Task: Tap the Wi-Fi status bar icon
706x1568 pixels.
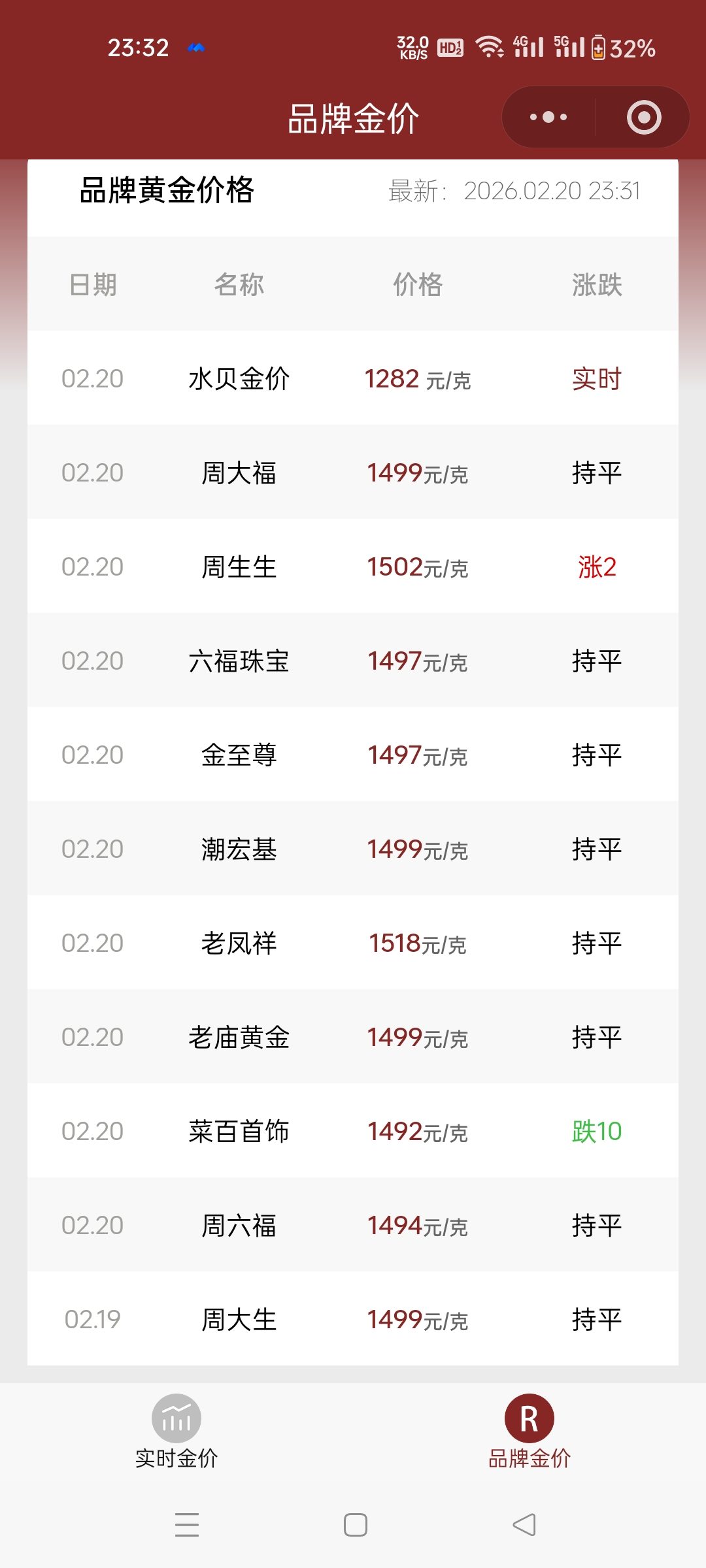Action: 489,46
